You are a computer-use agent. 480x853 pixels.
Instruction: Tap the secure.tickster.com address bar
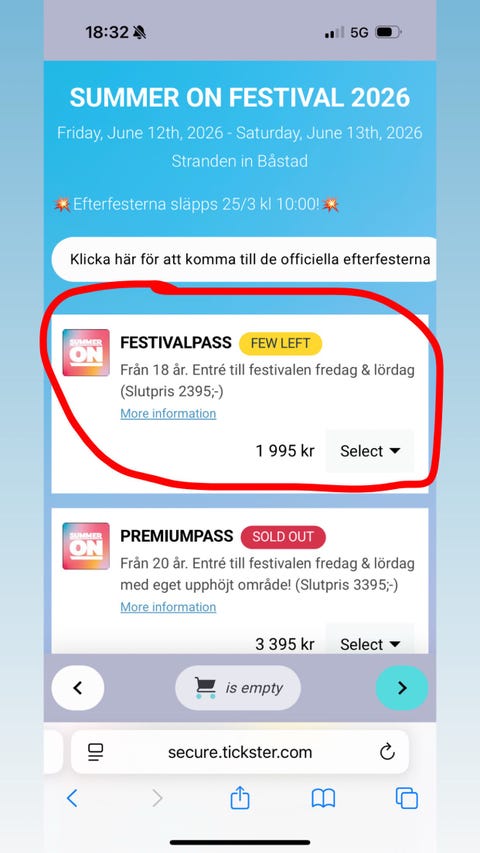(x=240, y=752)
